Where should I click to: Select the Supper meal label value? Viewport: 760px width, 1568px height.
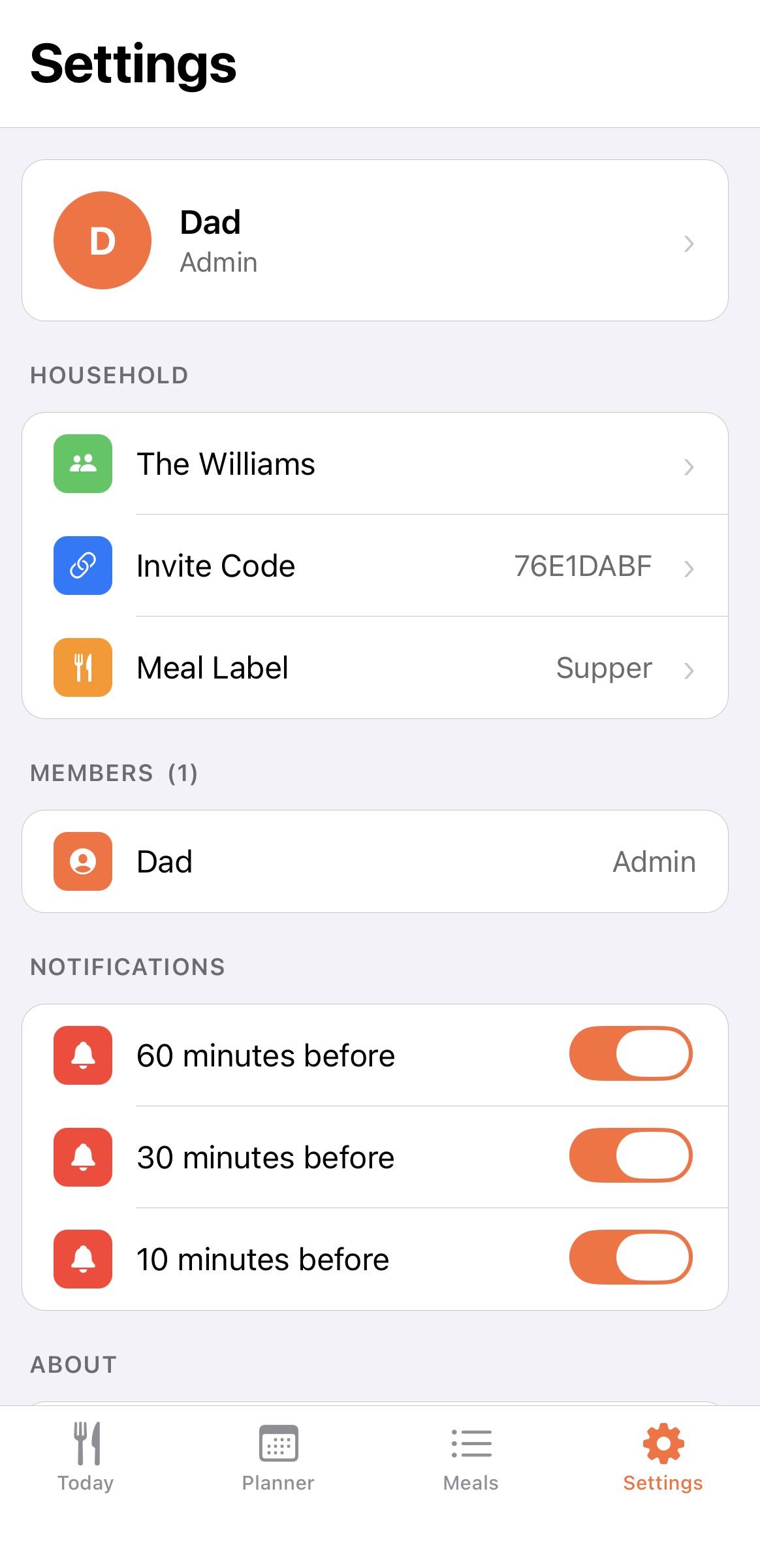pos(603,667)
